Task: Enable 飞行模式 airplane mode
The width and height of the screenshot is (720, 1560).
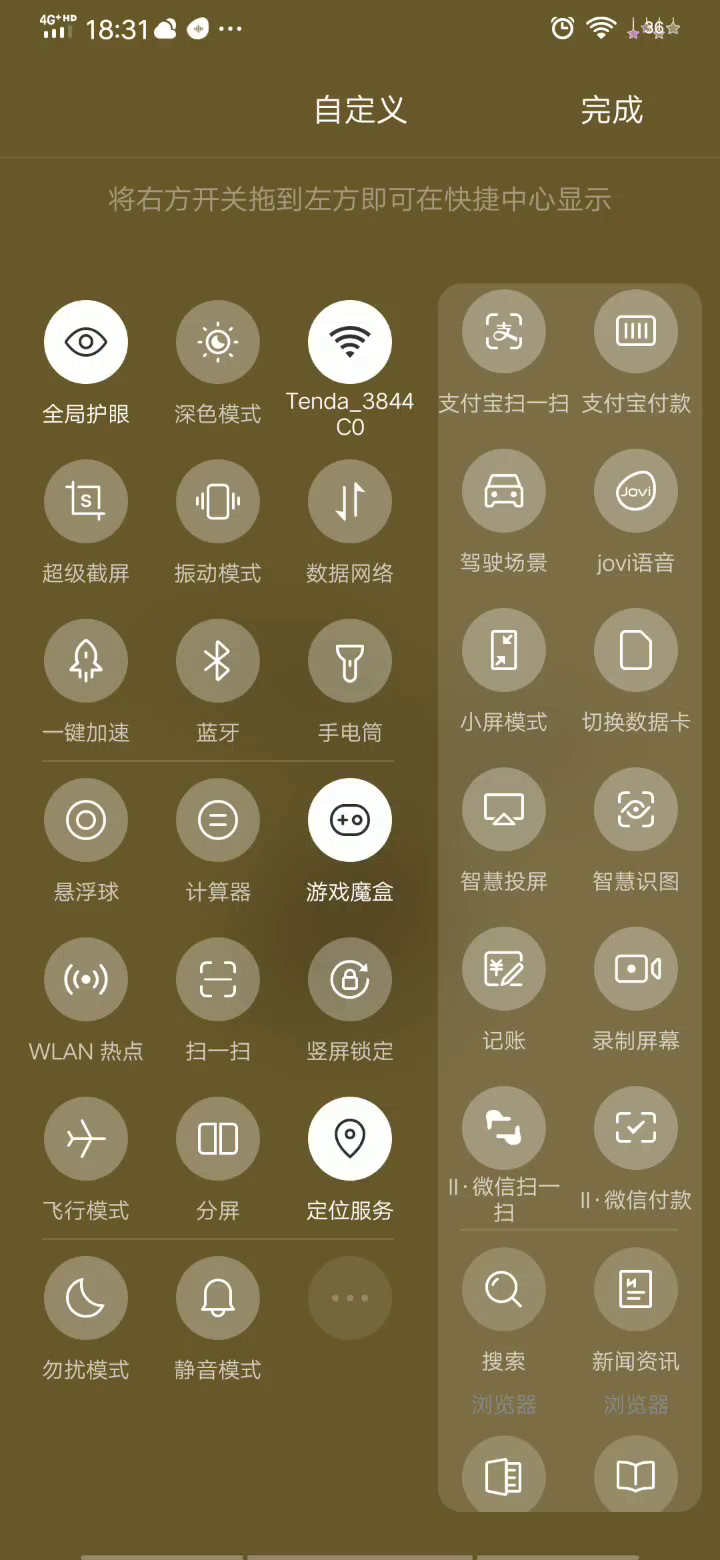Action: click(86, 1139)
